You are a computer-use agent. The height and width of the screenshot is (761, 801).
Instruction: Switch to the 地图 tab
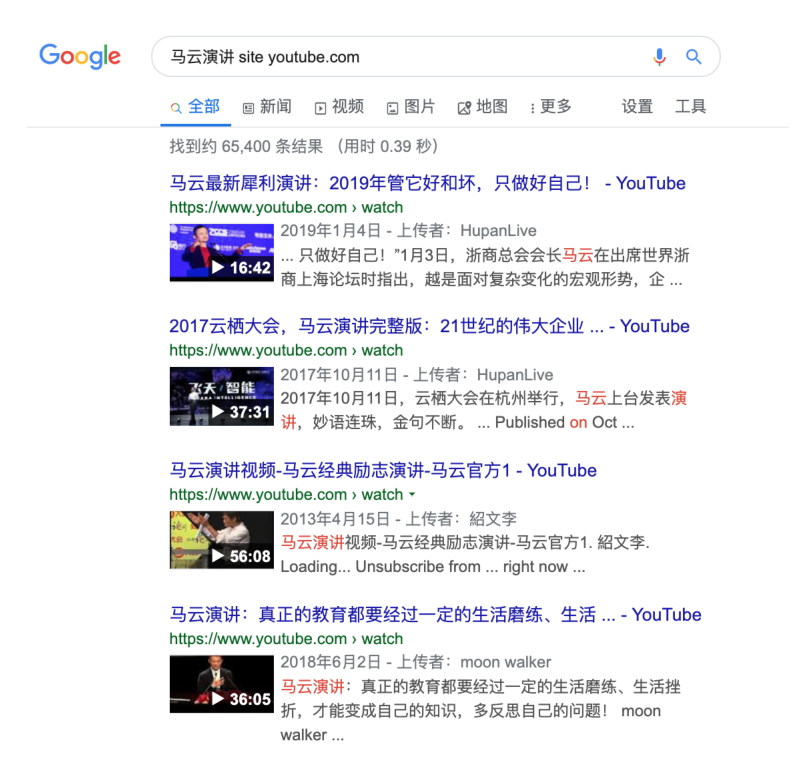click(483, 107)
